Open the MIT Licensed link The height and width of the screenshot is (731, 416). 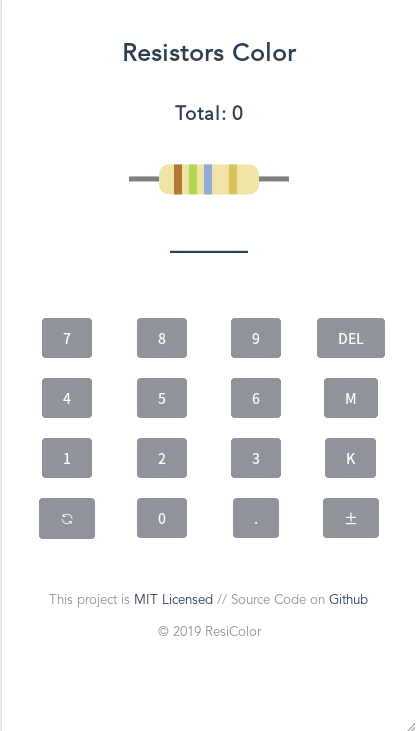(173, 599)
